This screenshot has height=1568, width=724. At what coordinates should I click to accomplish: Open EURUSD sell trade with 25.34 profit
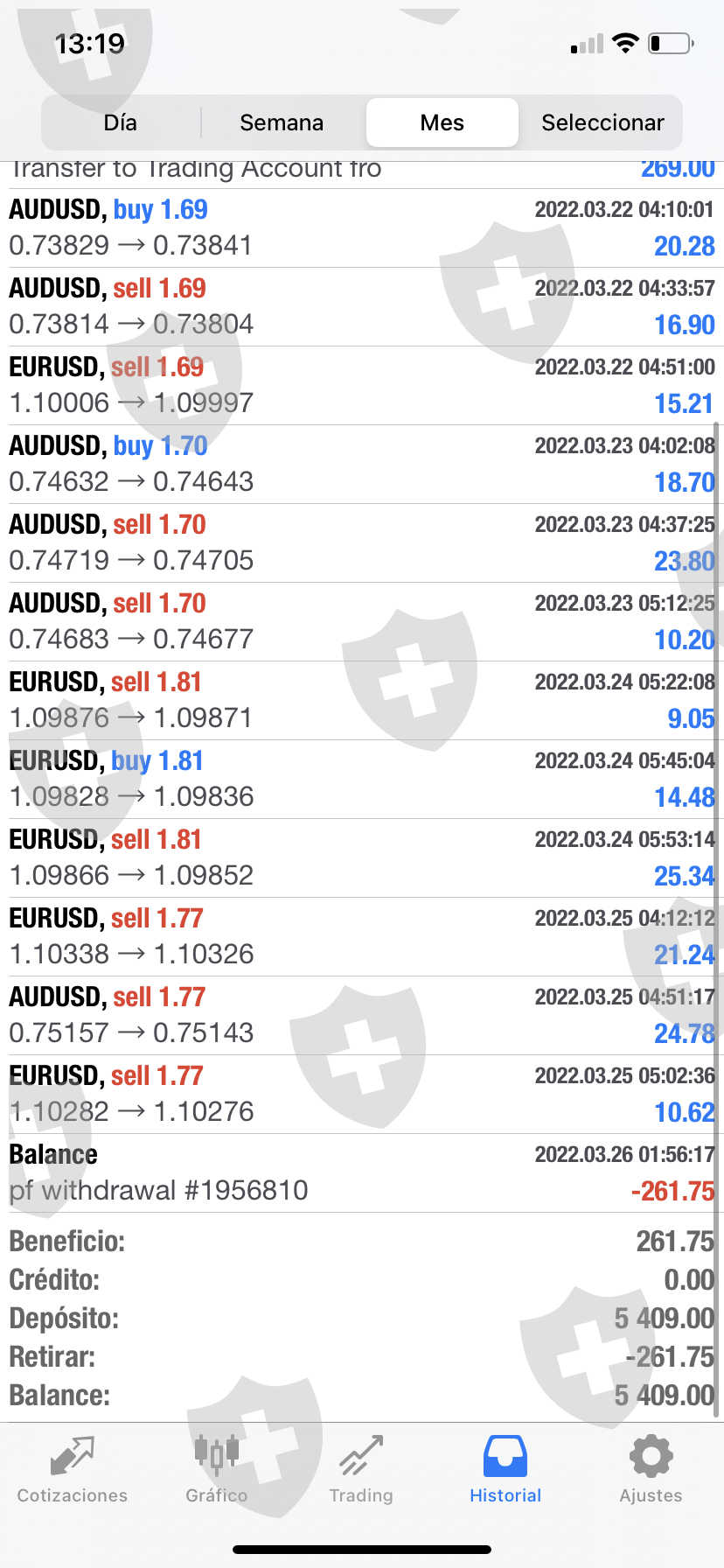coord(362,857)
